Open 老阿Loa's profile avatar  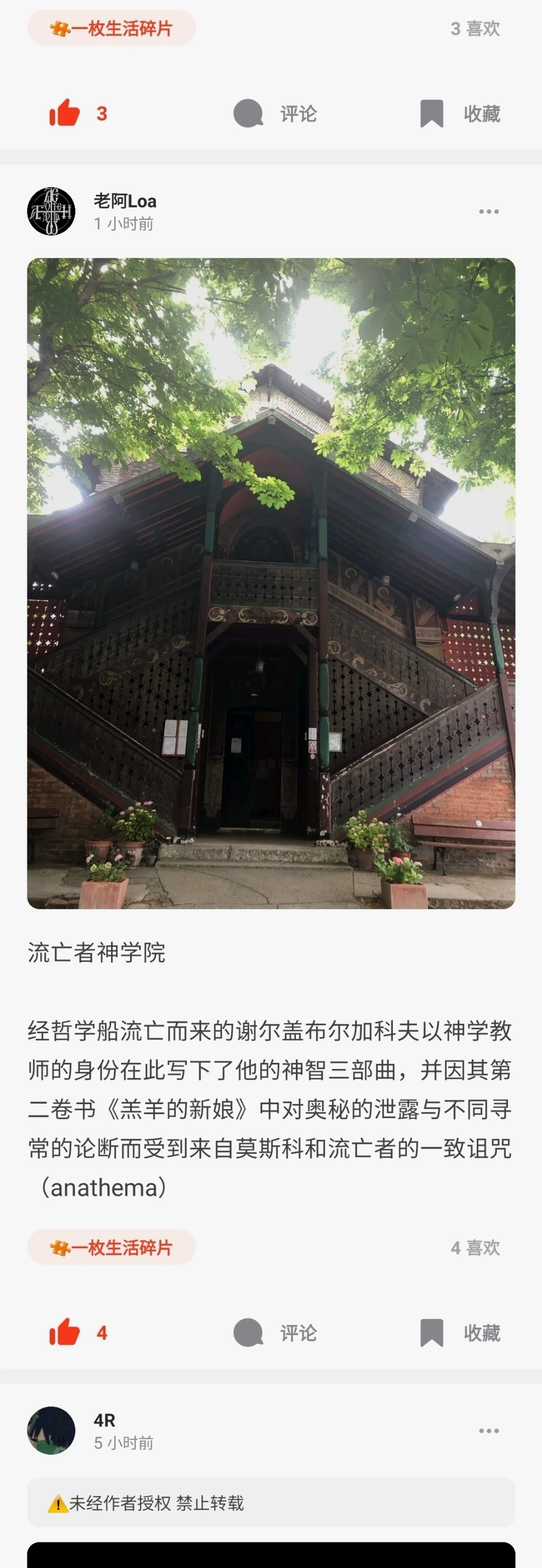51,211
